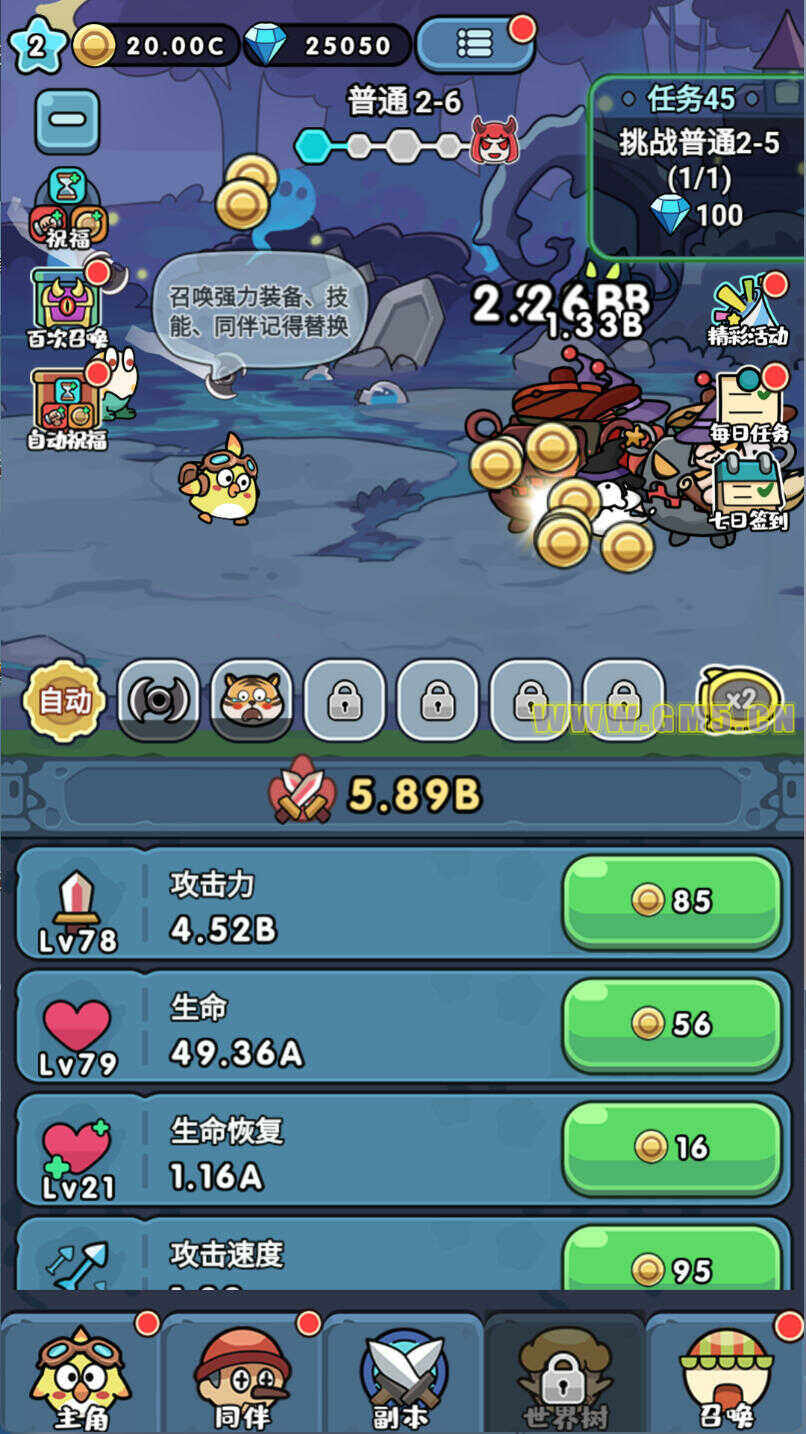Open 七日签到 check-in
Viewport: 806px width, 1434px height.
point(749,492)
